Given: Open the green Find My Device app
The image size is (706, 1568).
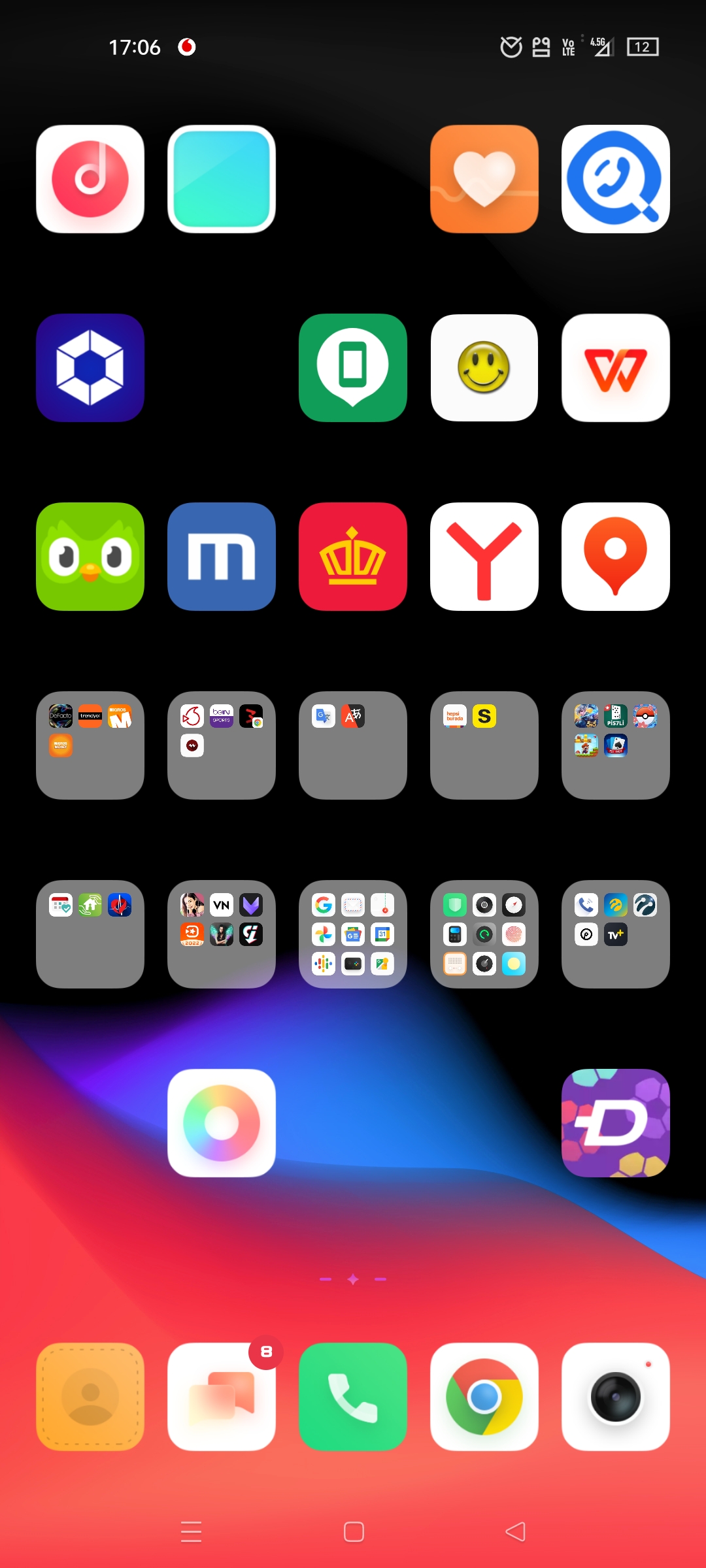Looking at the screenshot, I should tap(352, 368).
